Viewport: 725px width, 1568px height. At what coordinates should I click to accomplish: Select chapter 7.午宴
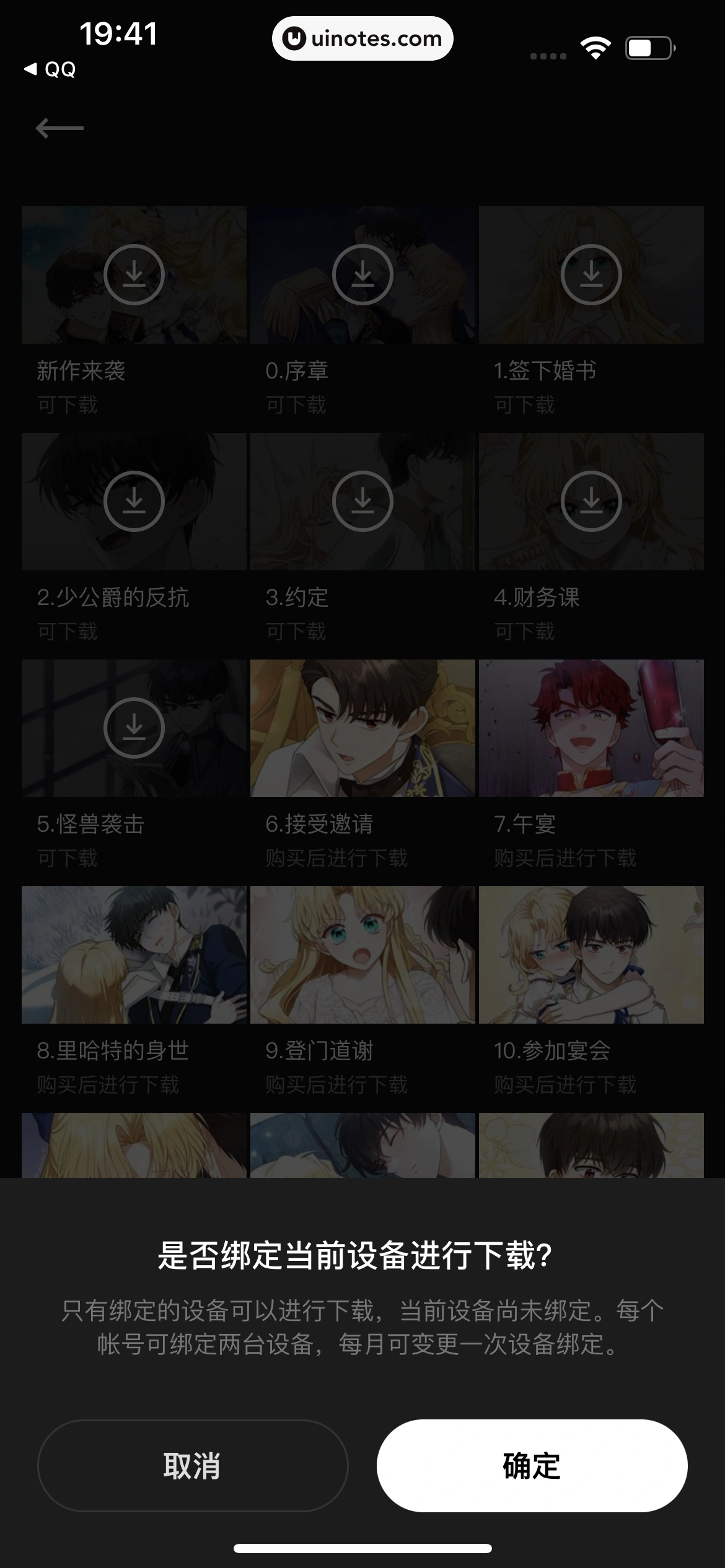pos(591,728)
